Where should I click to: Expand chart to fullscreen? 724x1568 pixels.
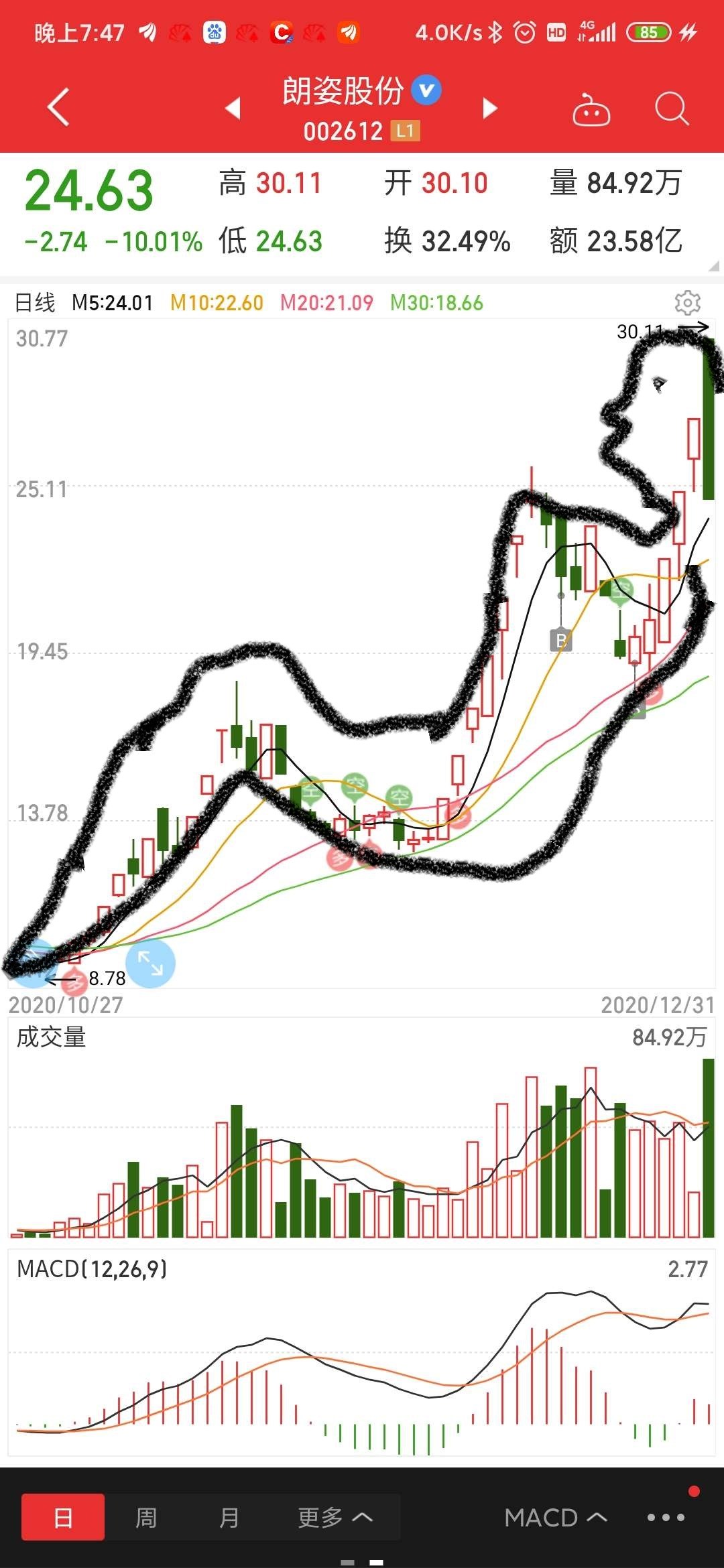click(x=150, y=963)
